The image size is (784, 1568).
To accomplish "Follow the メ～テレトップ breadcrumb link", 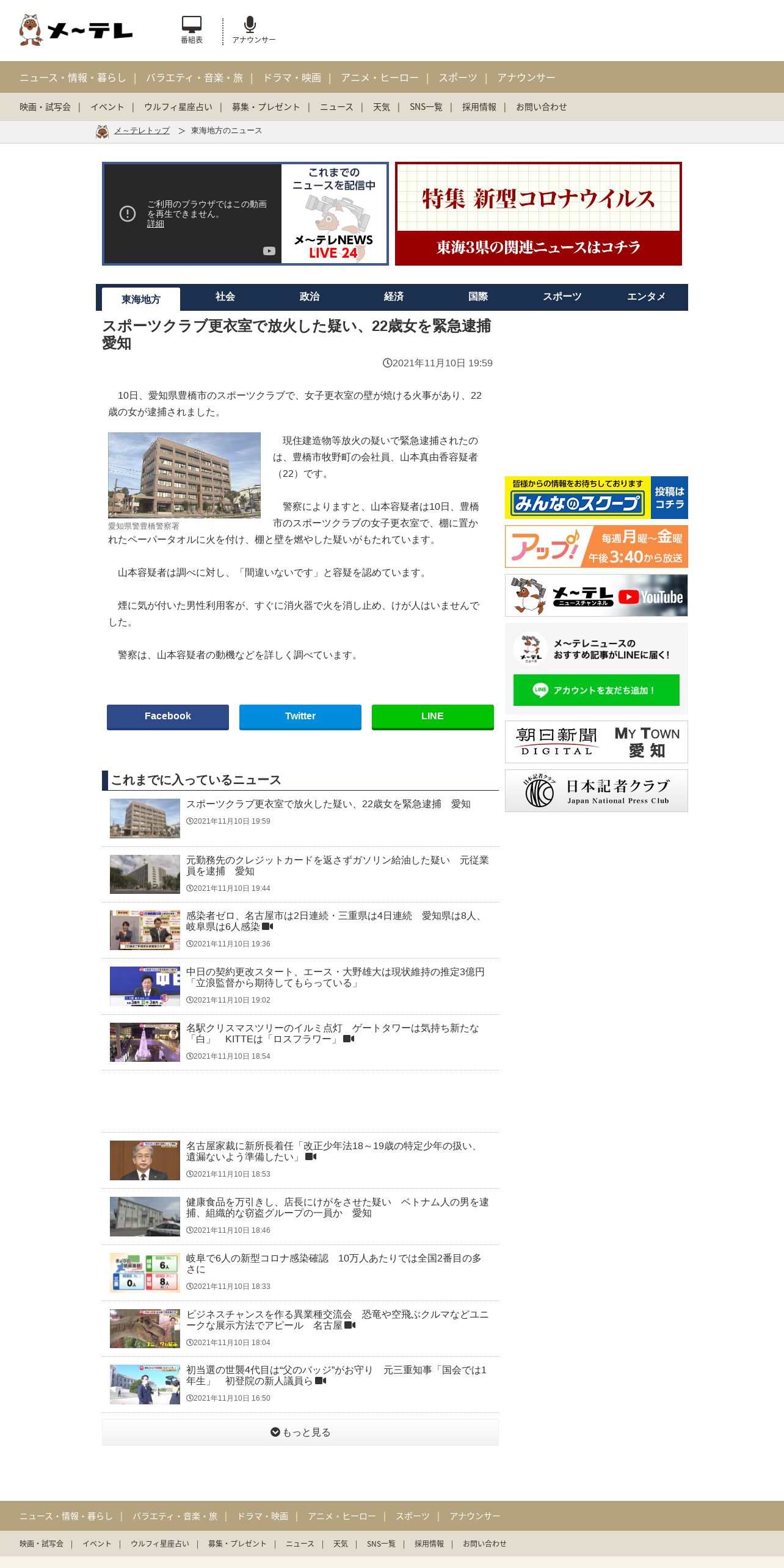I will pos(142,131).
